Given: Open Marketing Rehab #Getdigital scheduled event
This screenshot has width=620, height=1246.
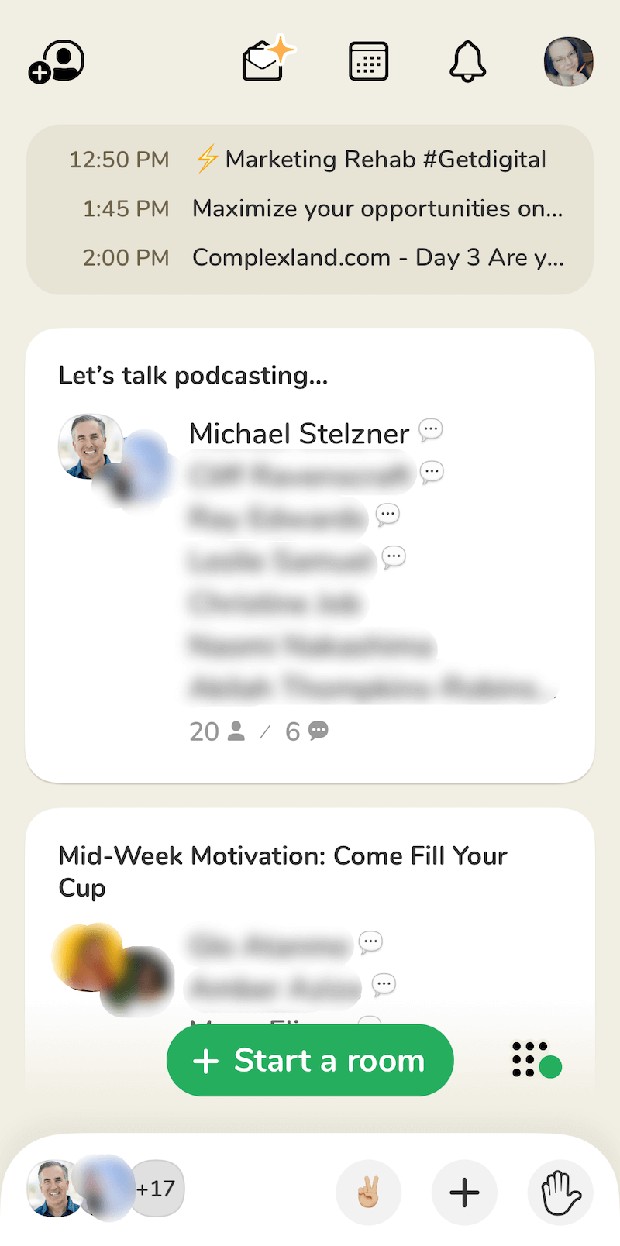Looking at the screenshot, I should tap(385, 159).
